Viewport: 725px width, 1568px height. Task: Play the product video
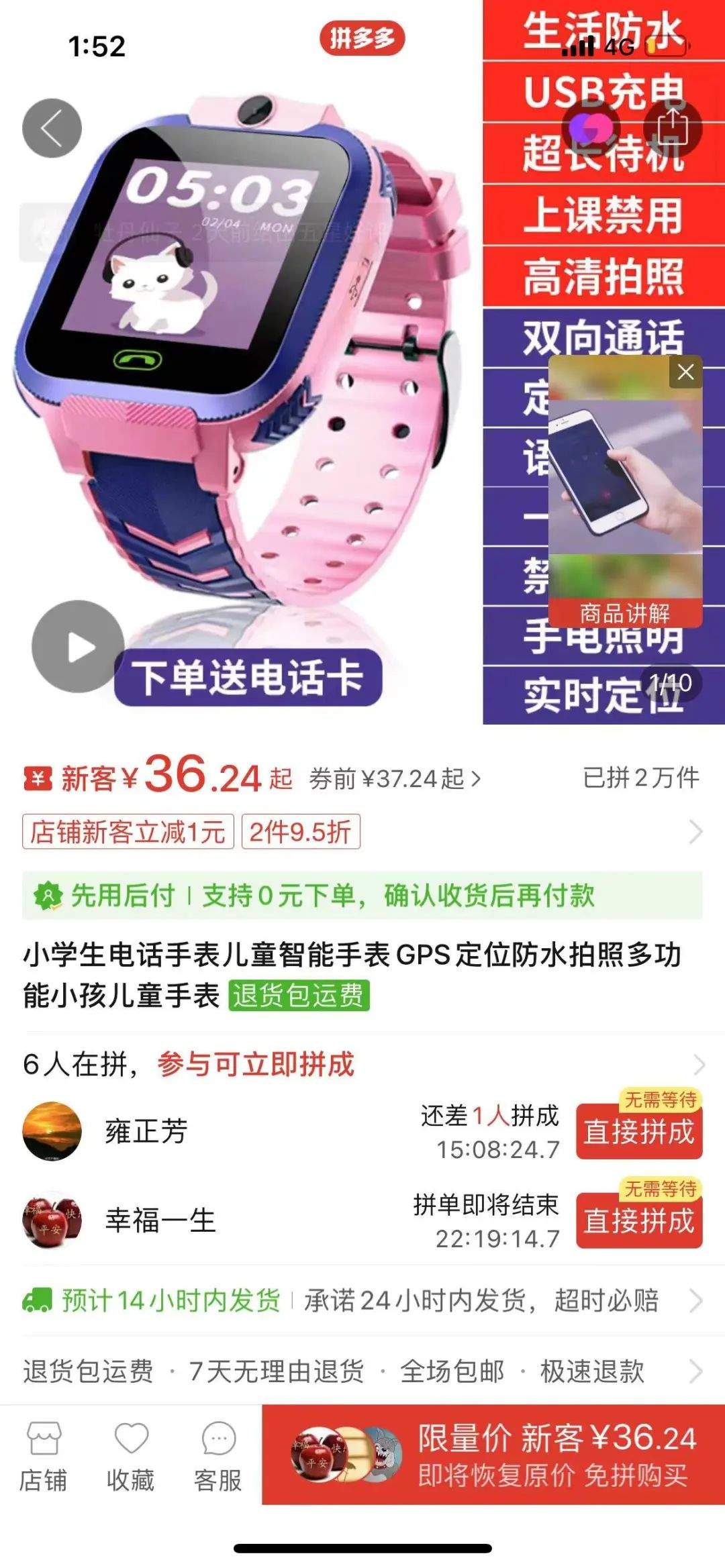tap(79, 646)
